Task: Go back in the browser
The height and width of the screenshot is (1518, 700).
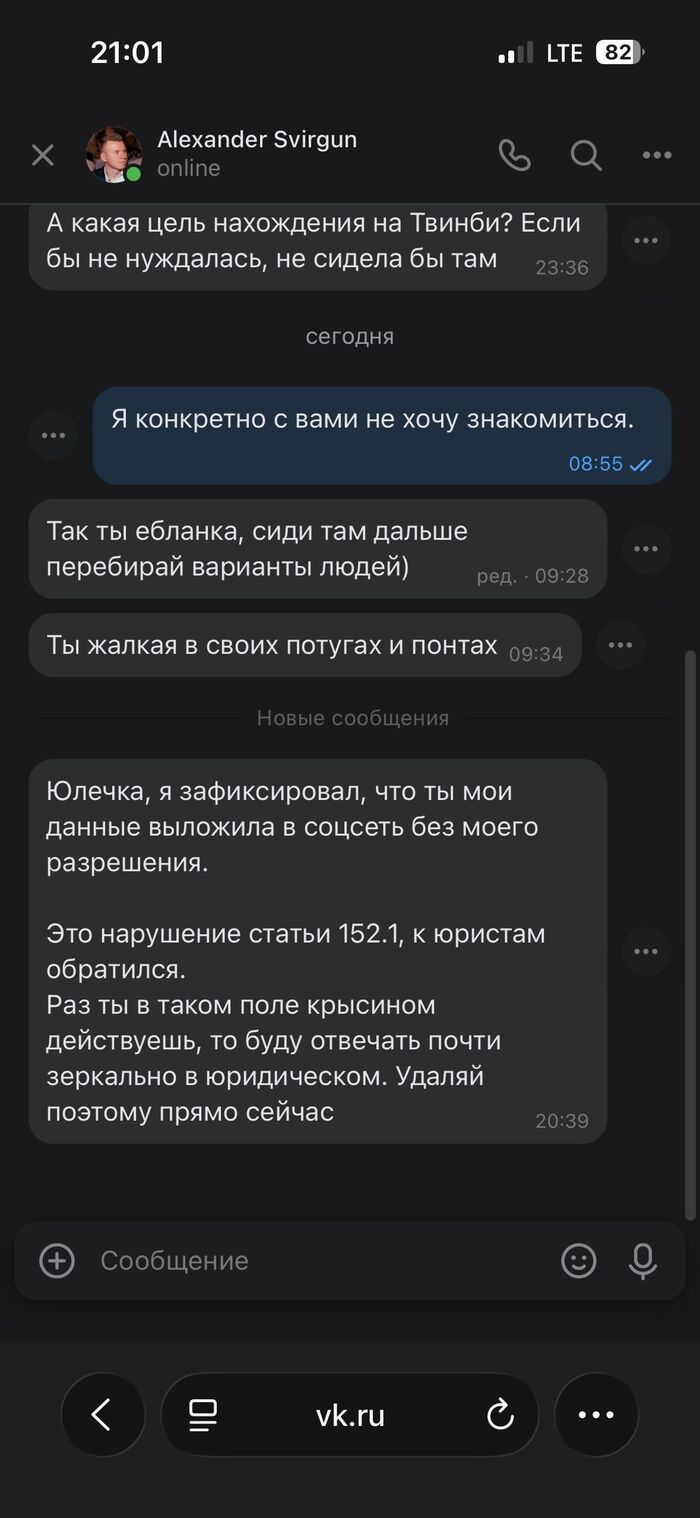Action: pyautogui.click(x=102, y=1414)
